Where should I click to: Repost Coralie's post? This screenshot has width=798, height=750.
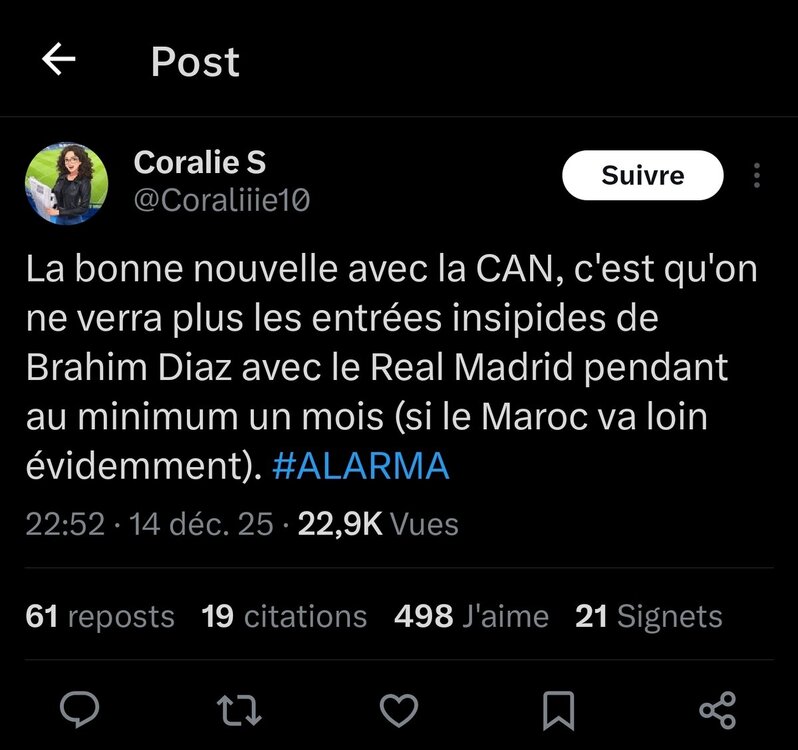[239, 709]
